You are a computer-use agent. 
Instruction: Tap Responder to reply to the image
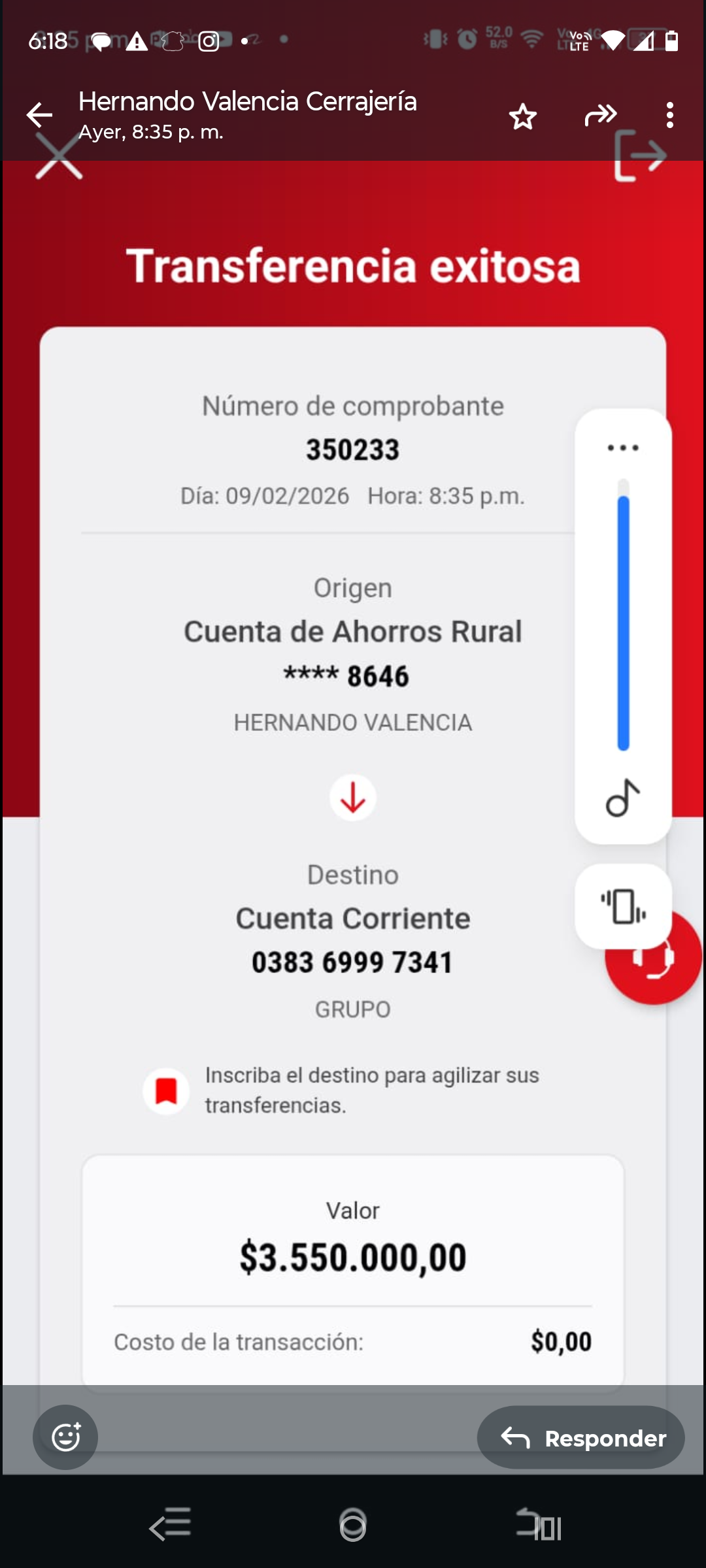coord(580,1438)
